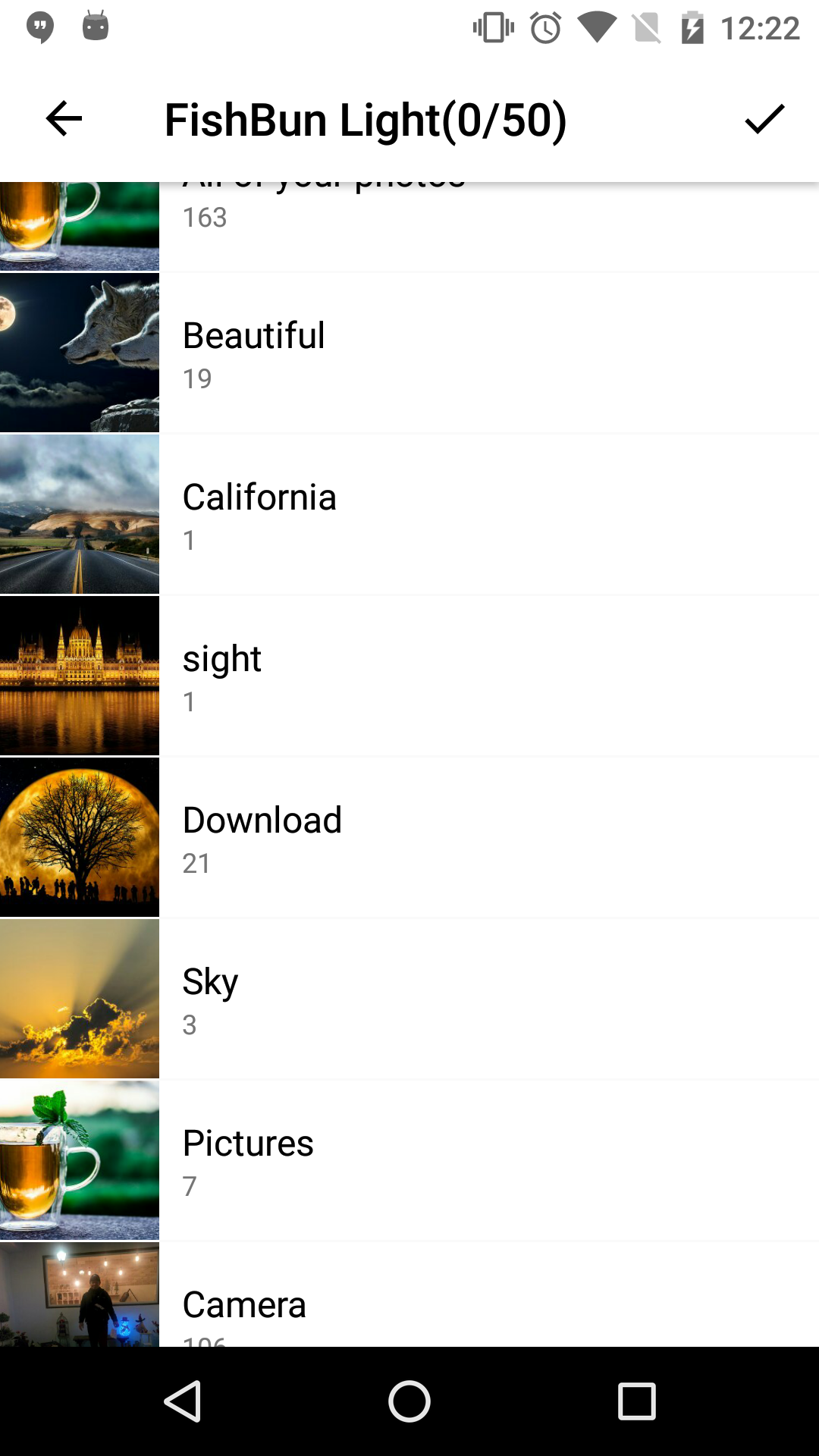Open the Download album
This screenshot has height=1456, width=819.
[409, 837]
